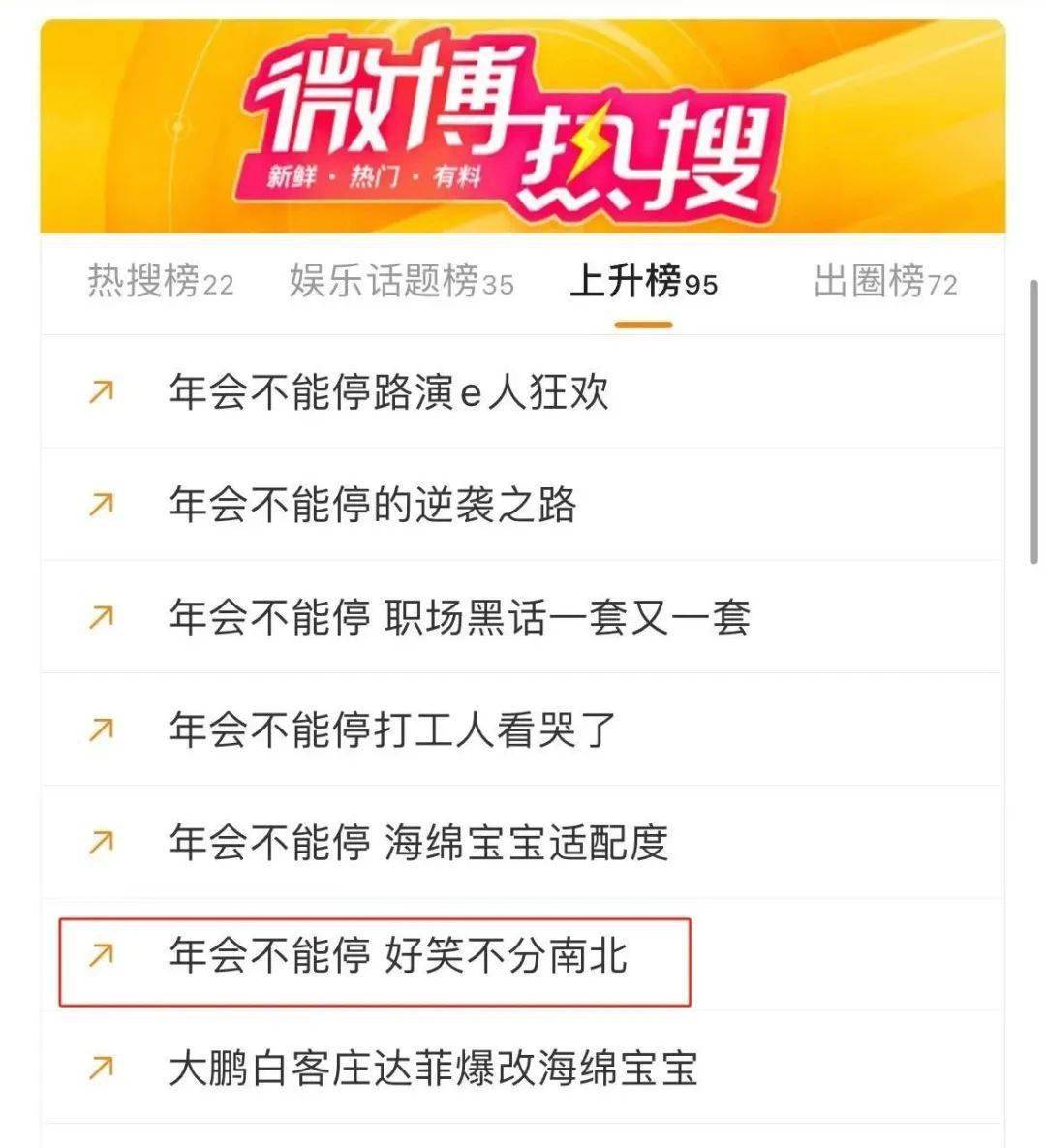Select the 上升榜 tab
1046x1148 pixels.
(x=643, y=282)
